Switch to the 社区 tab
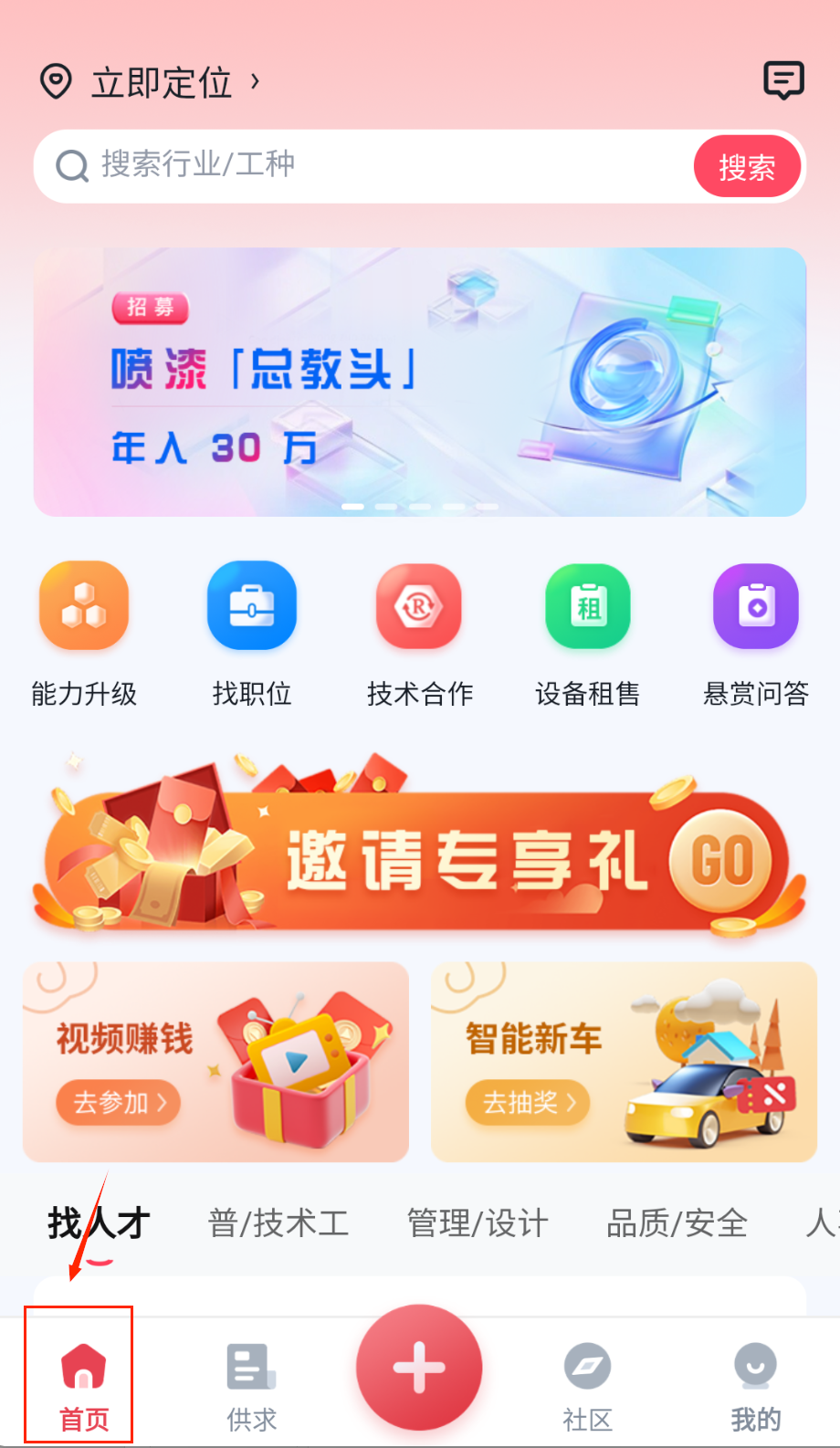The image size is (840, 1448). coord(587,1384)
